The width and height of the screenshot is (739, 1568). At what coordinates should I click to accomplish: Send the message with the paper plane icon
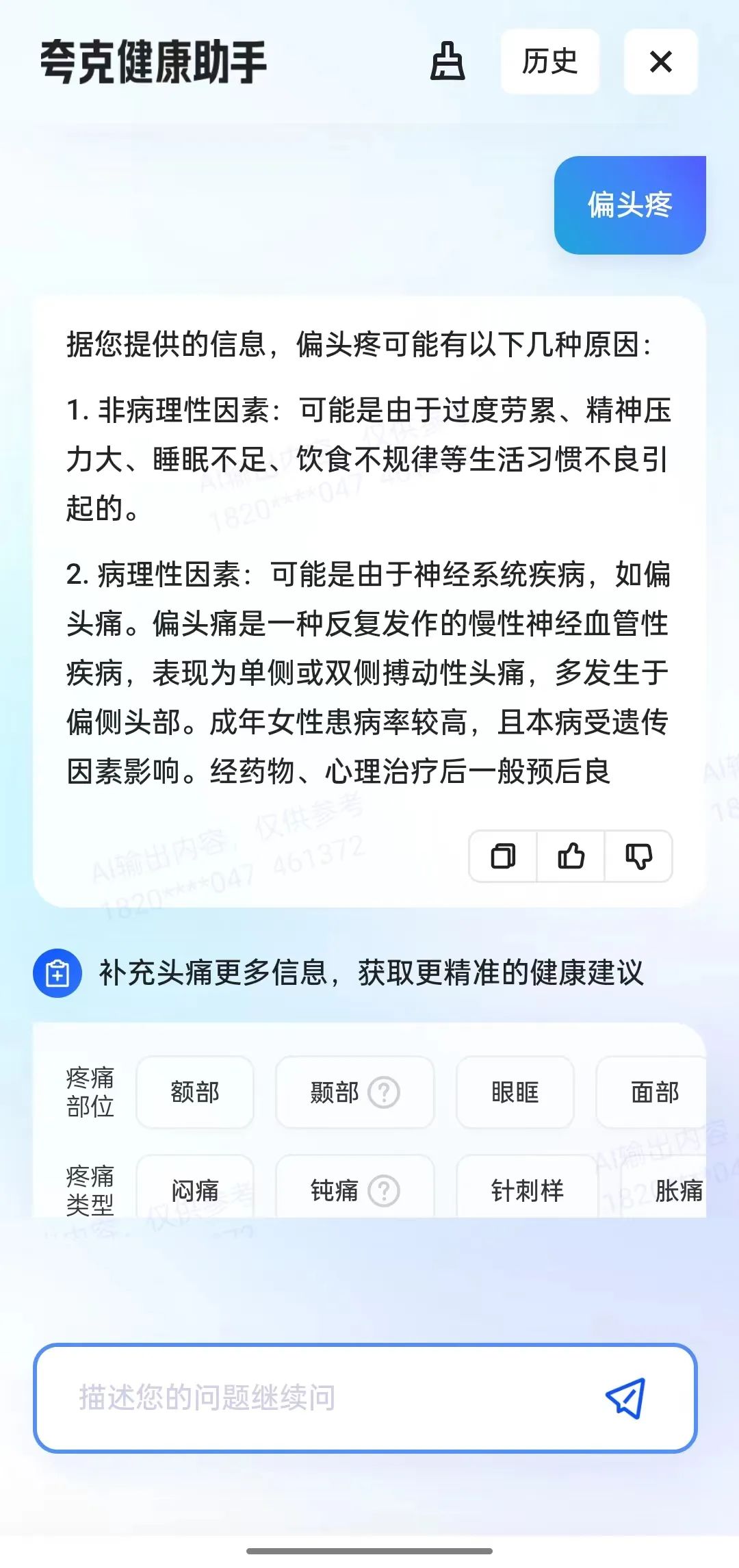click(625, 1398)
